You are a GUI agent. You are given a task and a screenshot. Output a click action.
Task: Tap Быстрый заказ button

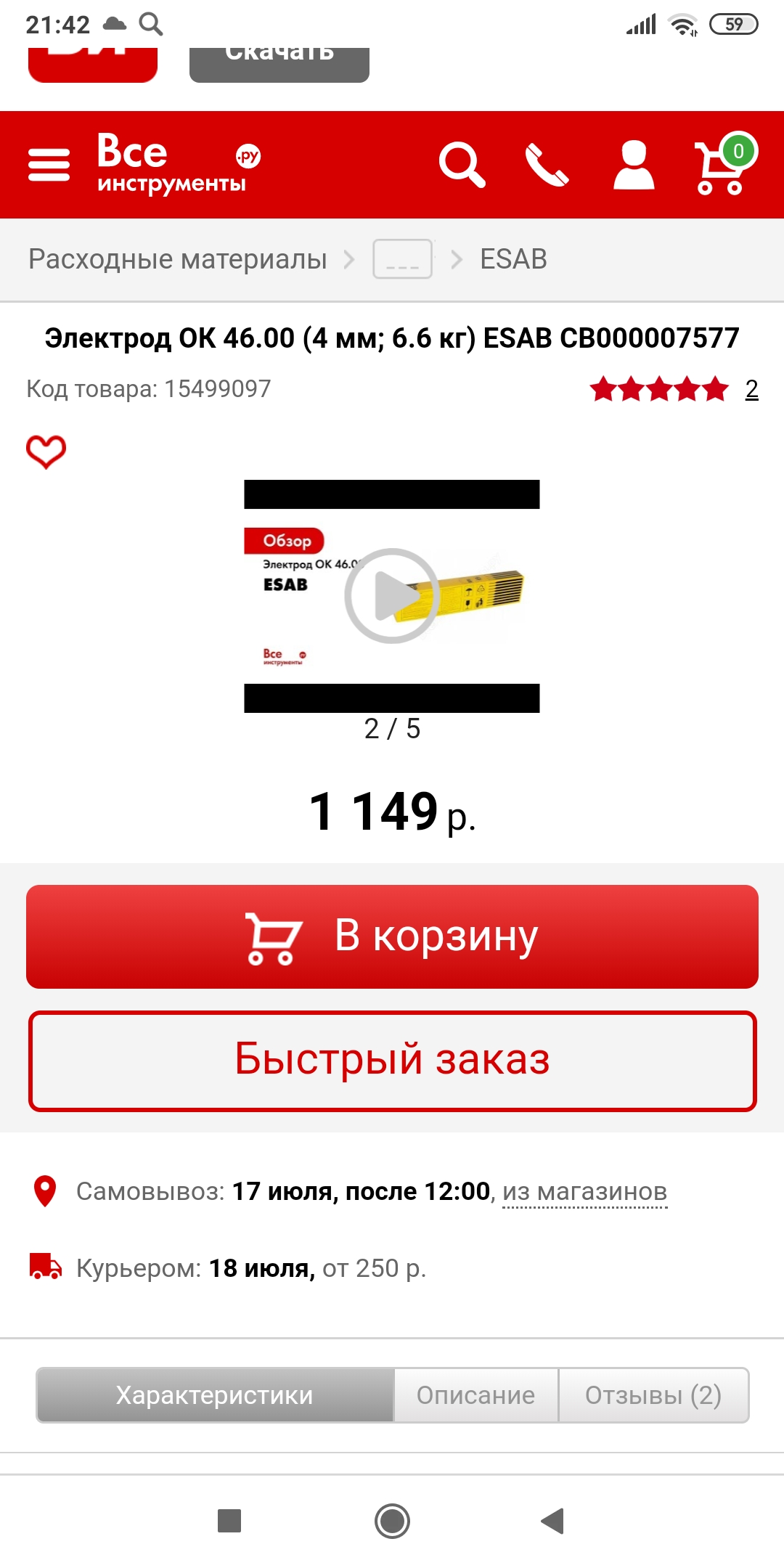tap(392, 1061)
